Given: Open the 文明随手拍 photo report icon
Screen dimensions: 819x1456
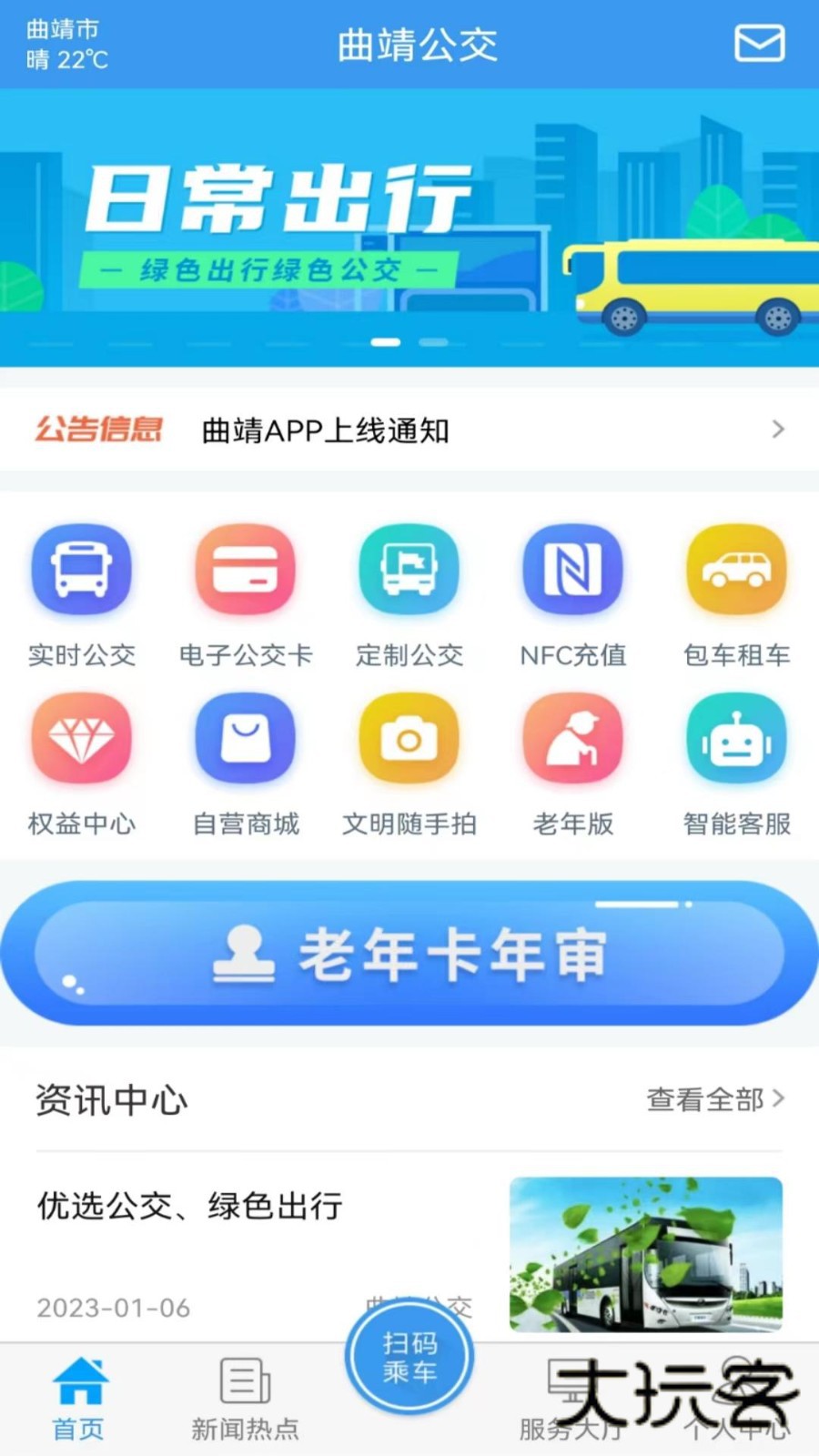Looking at the screenshot, I should [409, 739].
